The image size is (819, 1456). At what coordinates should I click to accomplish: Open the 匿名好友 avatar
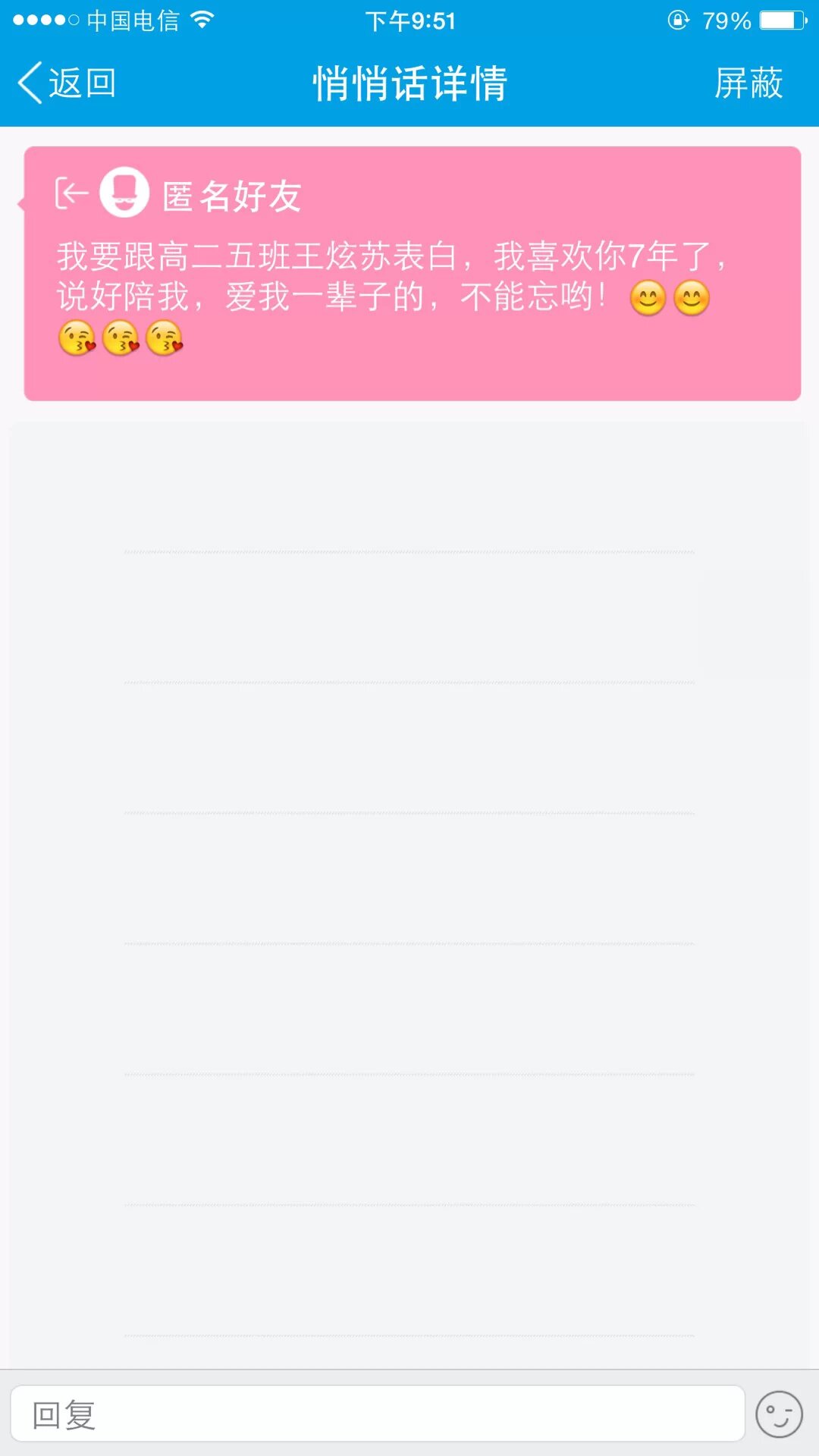pos(124,193)
